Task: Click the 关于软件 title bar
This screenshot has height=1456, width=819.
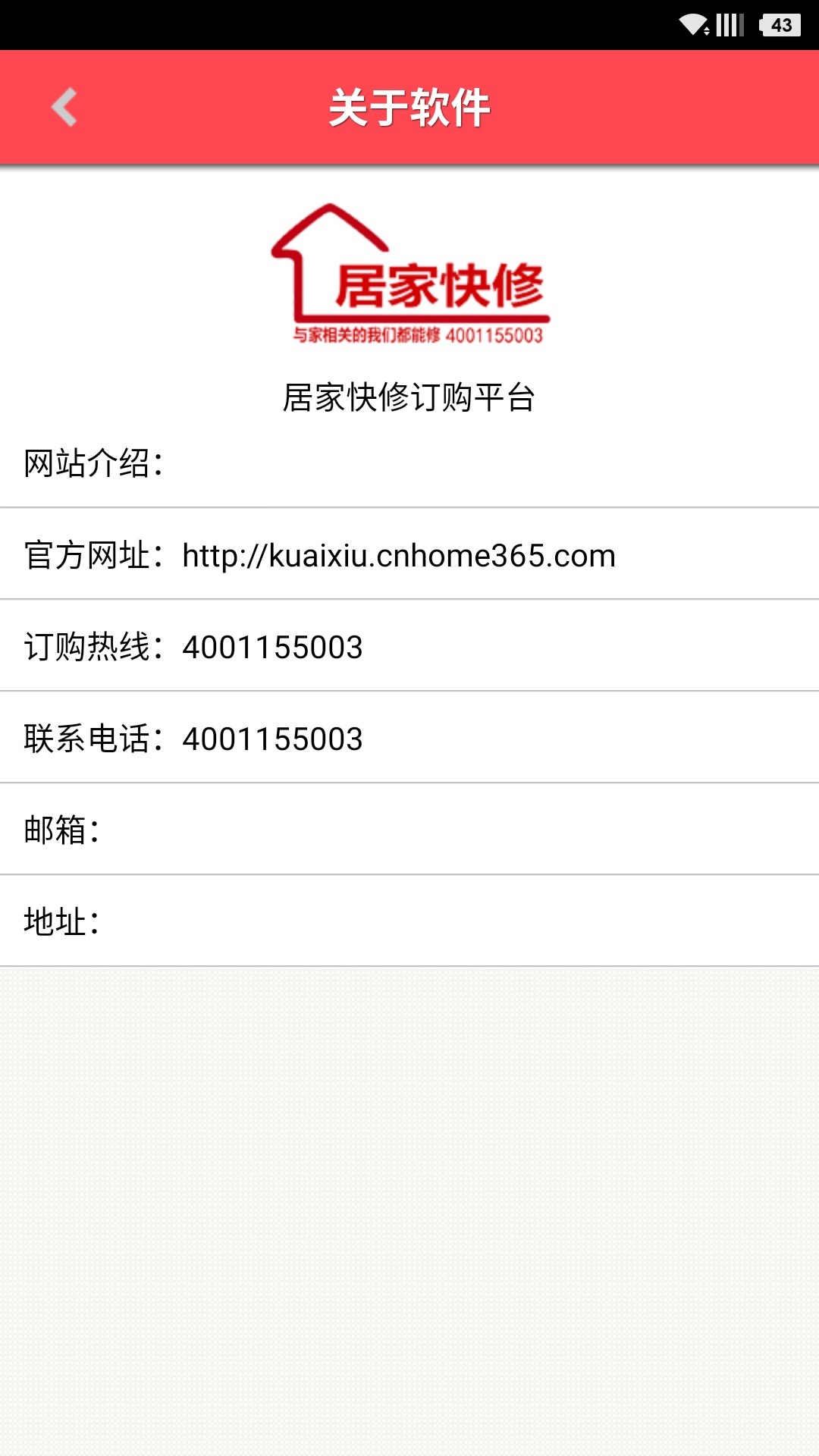Action: point(409,108)
